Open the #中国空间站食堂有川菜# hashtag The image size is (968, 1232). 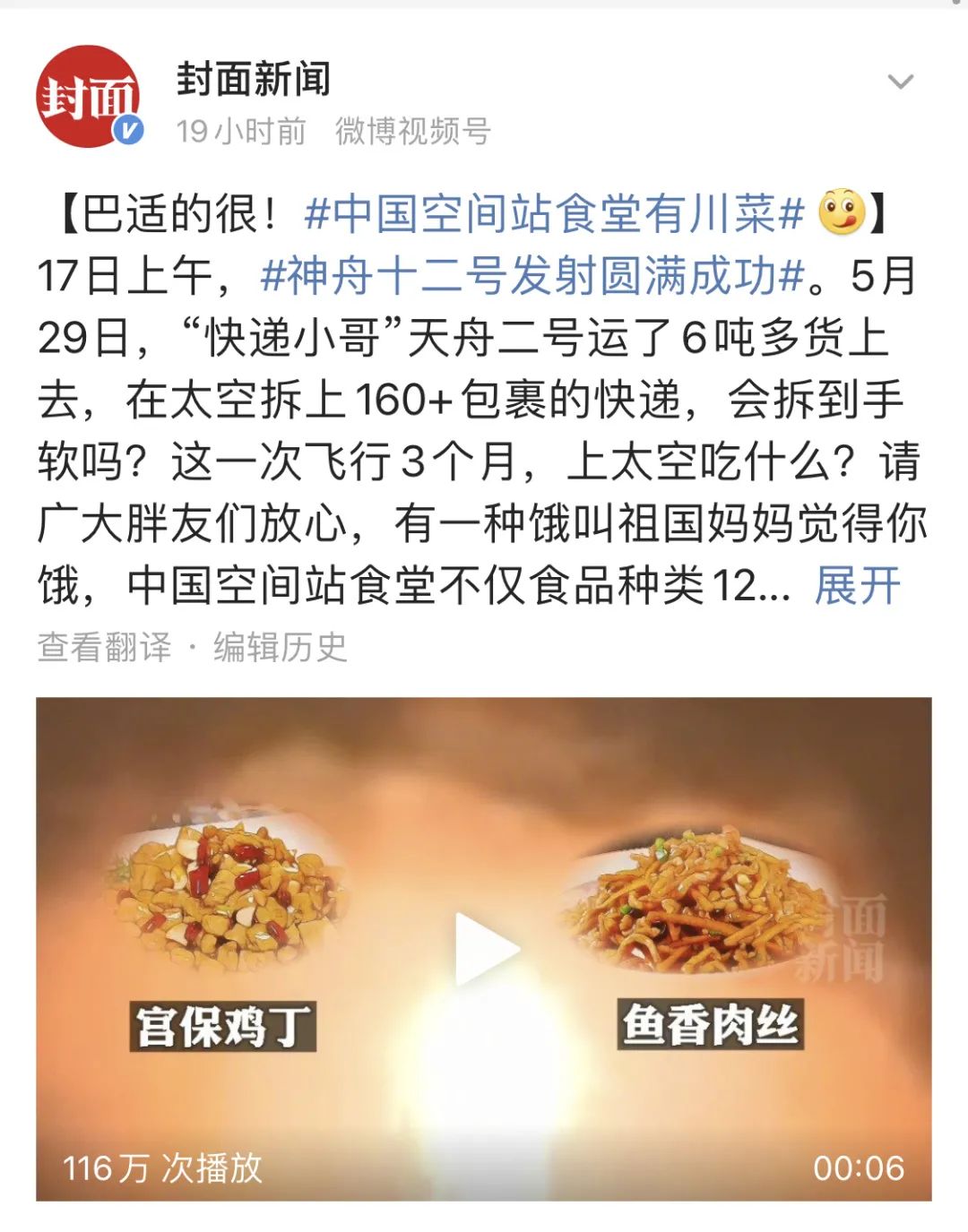click(x=554, y=214)
